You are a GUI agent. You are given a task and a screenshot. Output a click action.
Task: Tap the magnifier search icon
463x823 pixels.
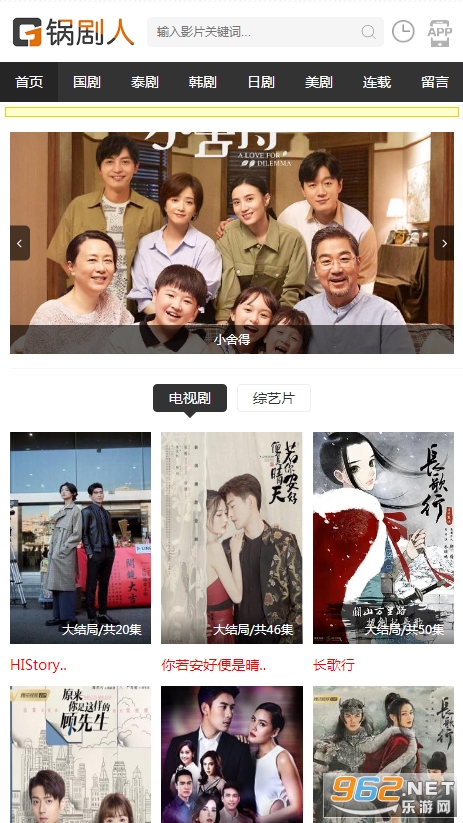click(369, 32)
